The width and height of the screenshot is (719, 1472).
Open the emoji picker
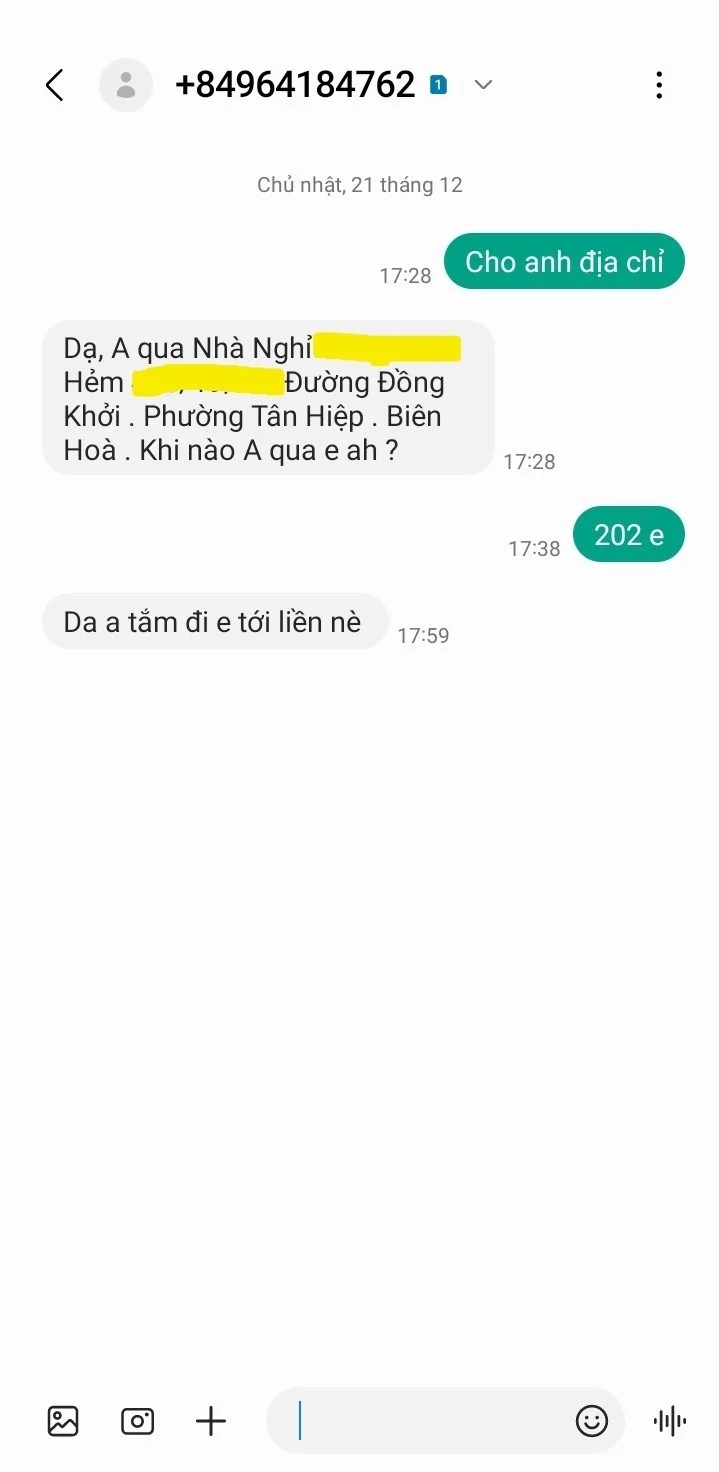tap(592, 1421)
